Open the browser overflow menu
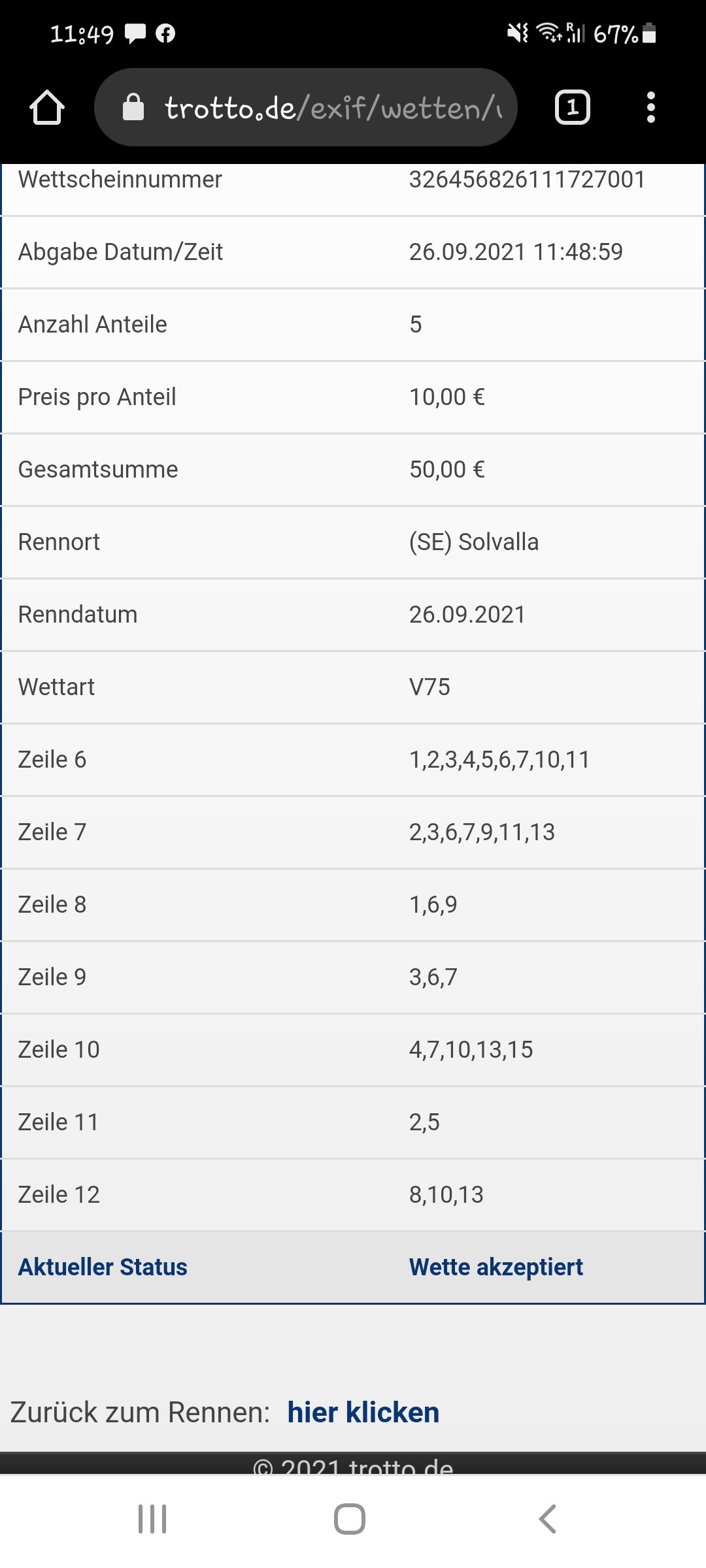 coord(650,107)
